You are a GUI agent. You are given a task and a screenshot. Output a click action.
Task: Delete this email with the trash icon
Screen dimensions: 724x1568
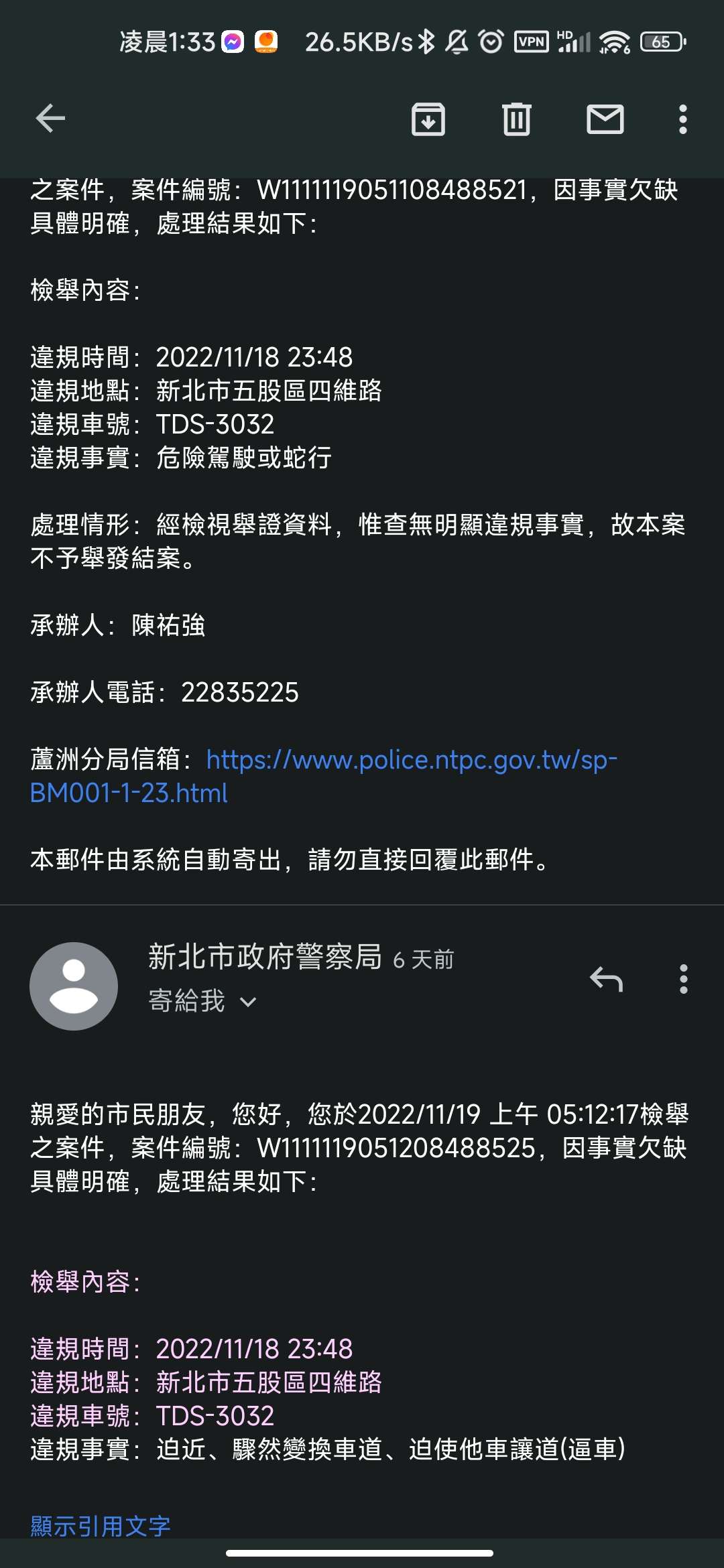[x=517, y=119]
